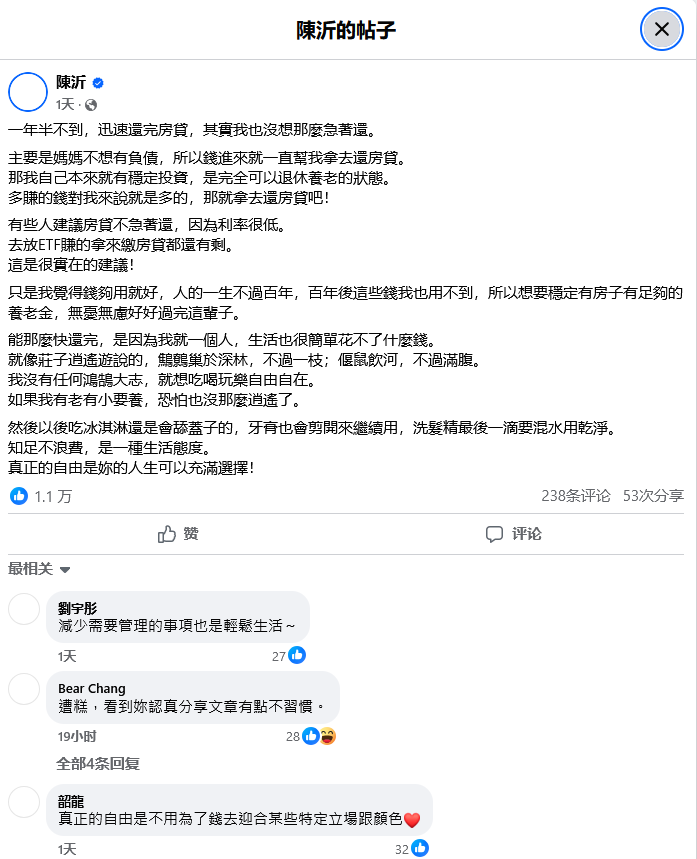Open 韶龍's profile from comment
The width and height of the screenshot is (697, 859).
[x=71, y=801]
